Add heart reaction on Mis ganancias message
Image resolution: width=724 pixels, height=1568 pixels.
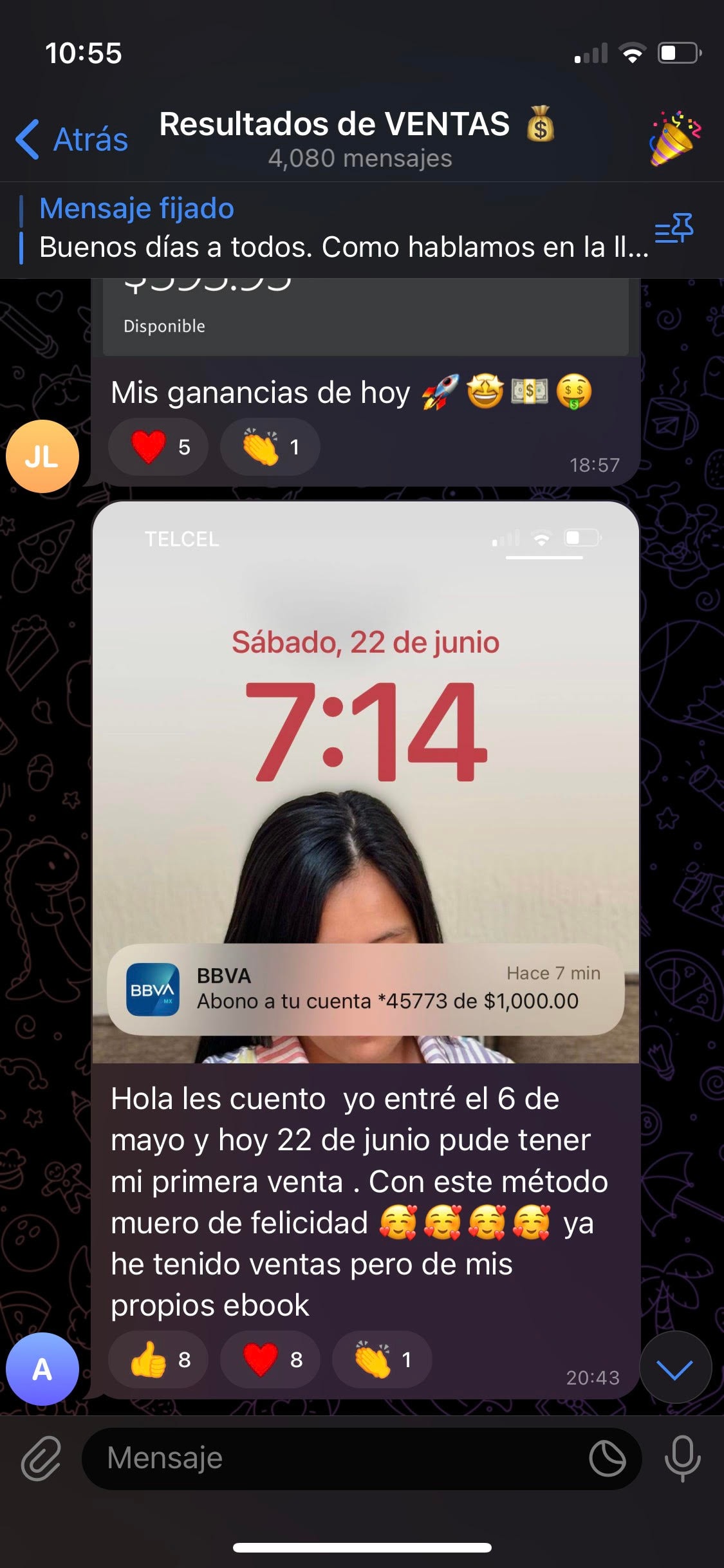158,447
